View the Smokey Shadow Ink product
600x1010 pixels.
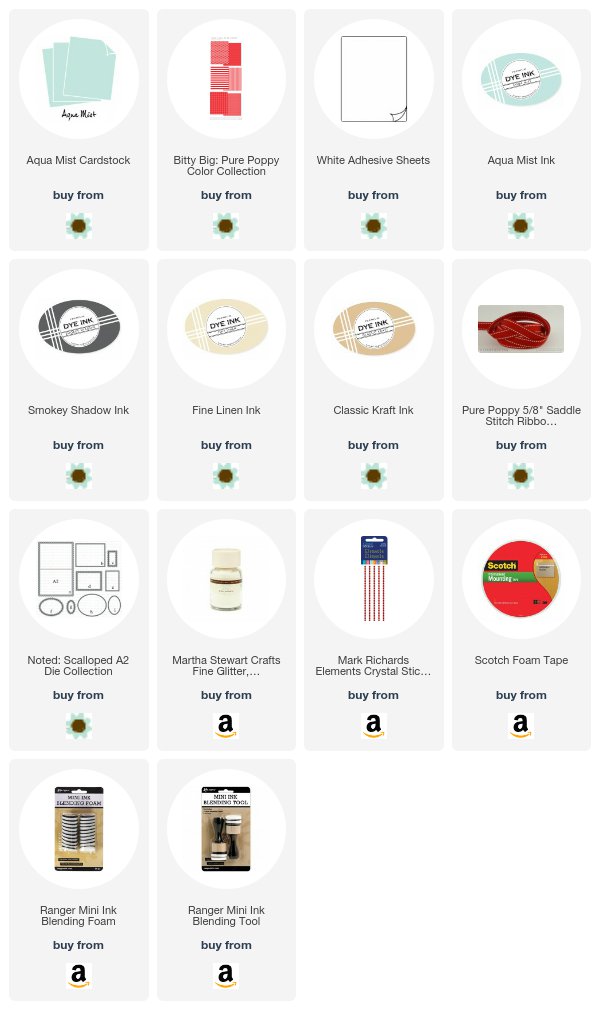79,379
